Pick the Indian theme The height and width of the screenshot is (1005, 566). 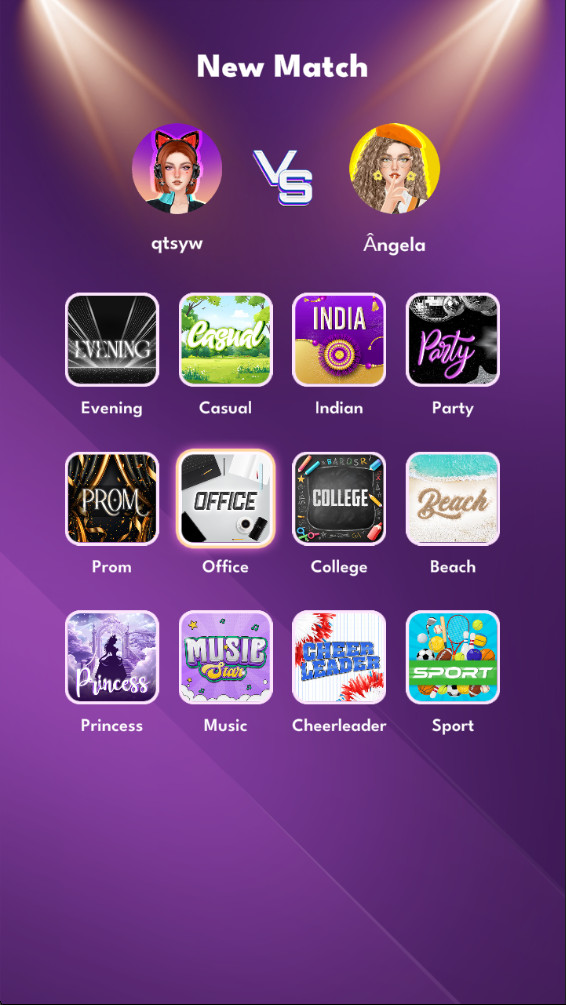[339, 340]
